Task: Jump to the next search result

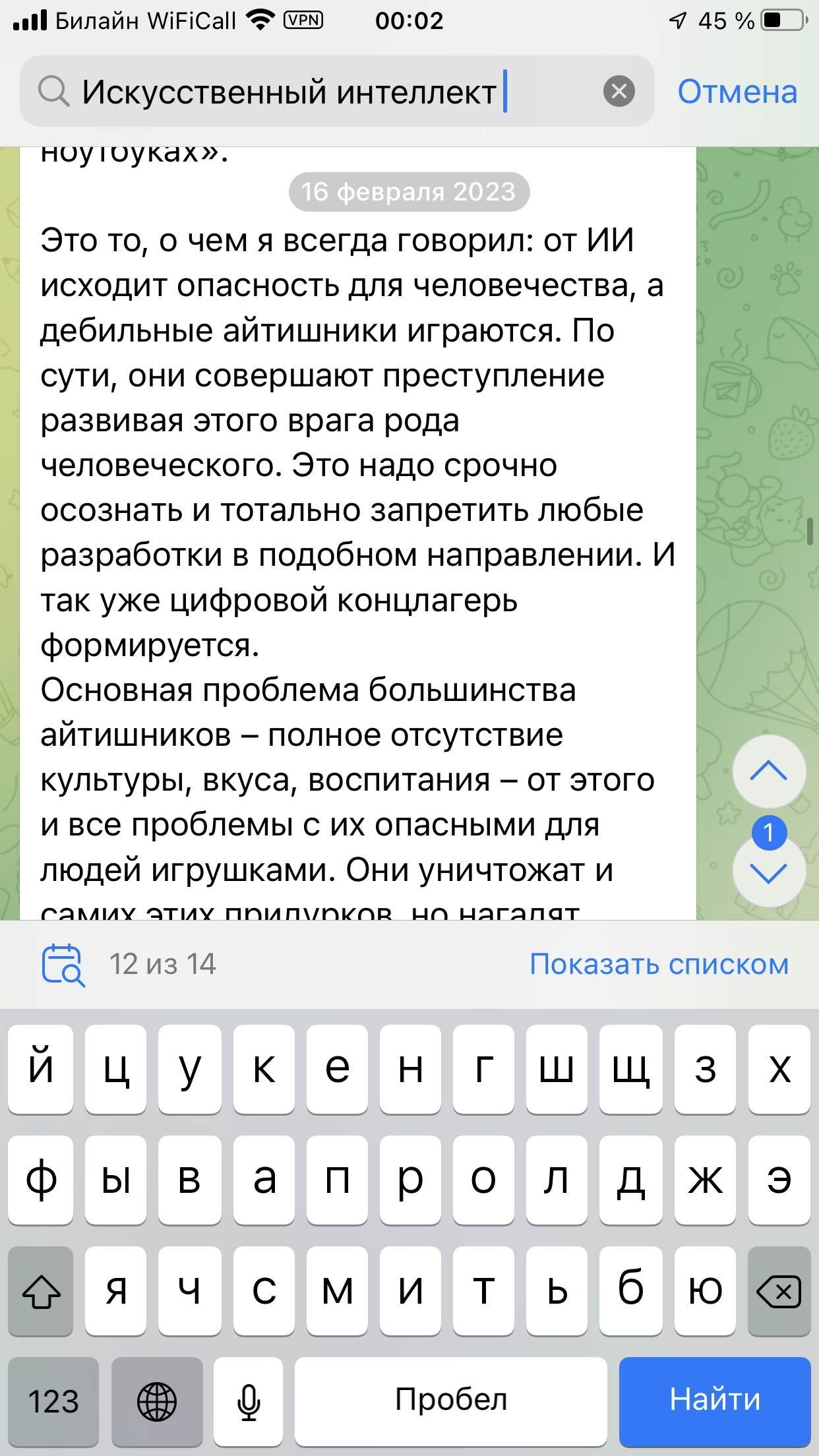Action: (769, 874)
